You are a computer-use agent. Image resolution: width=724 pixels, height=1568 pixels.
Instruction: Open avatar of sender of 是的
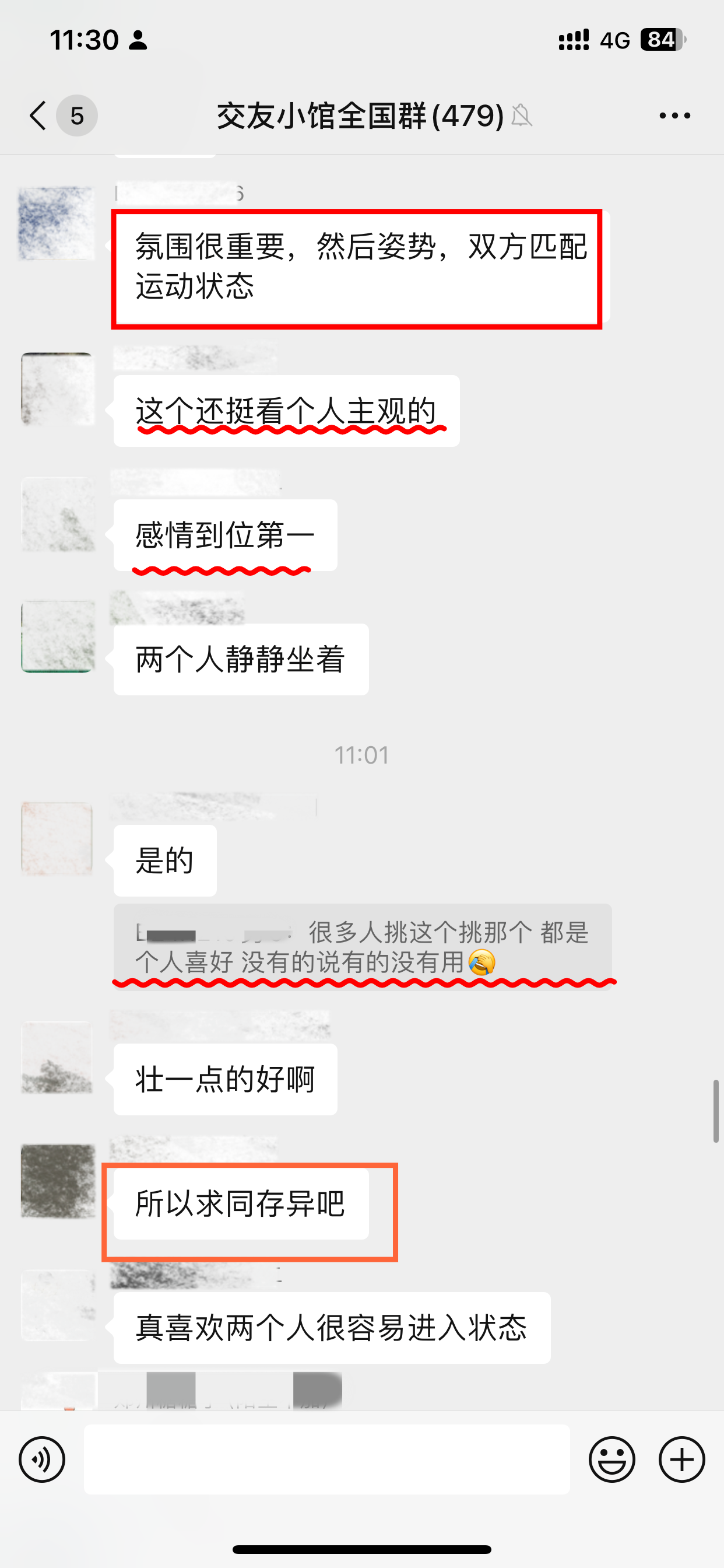[57, 838]
